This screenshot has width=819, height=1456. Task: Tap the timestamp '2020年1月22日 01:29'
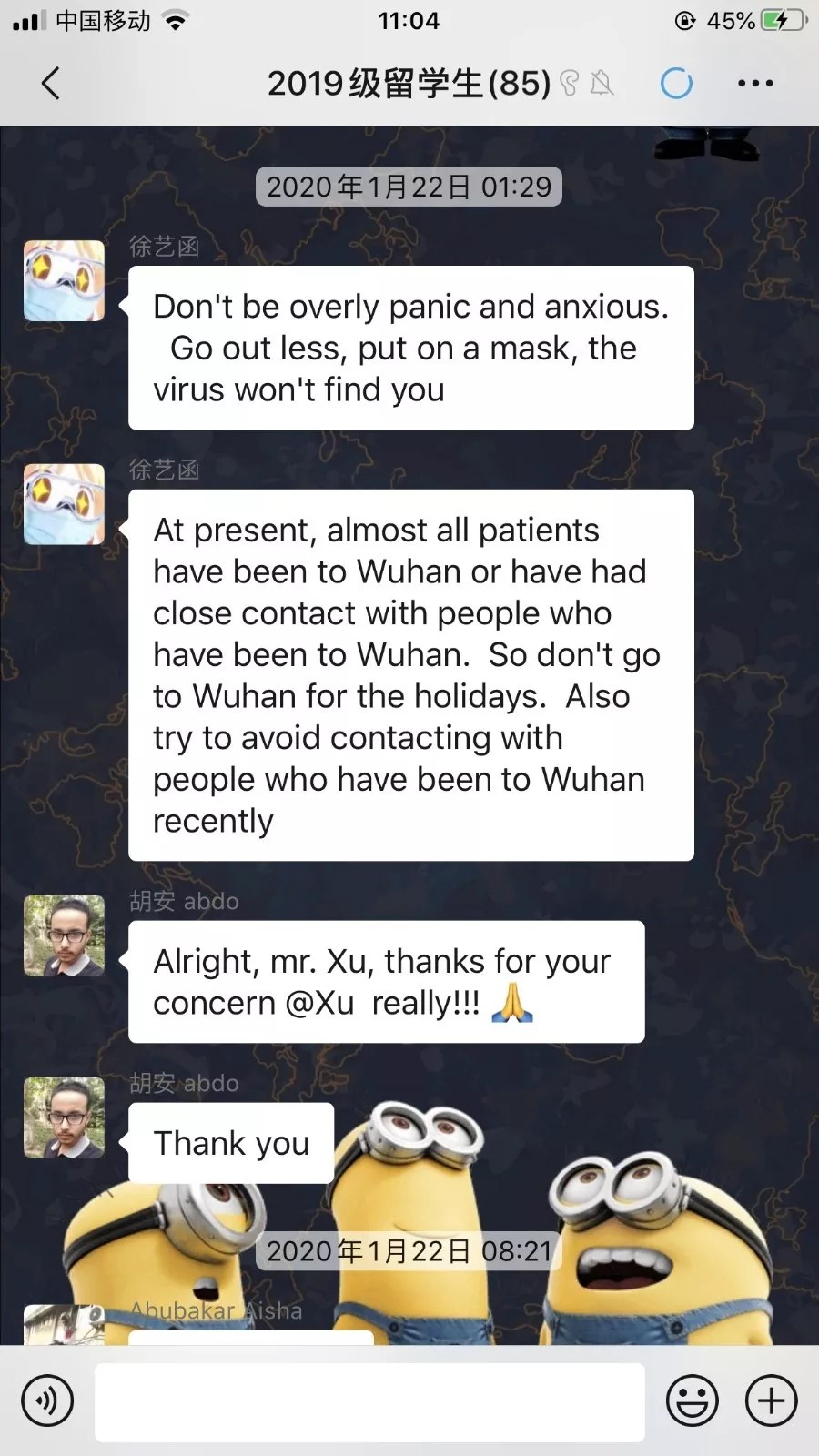[408, 187]
